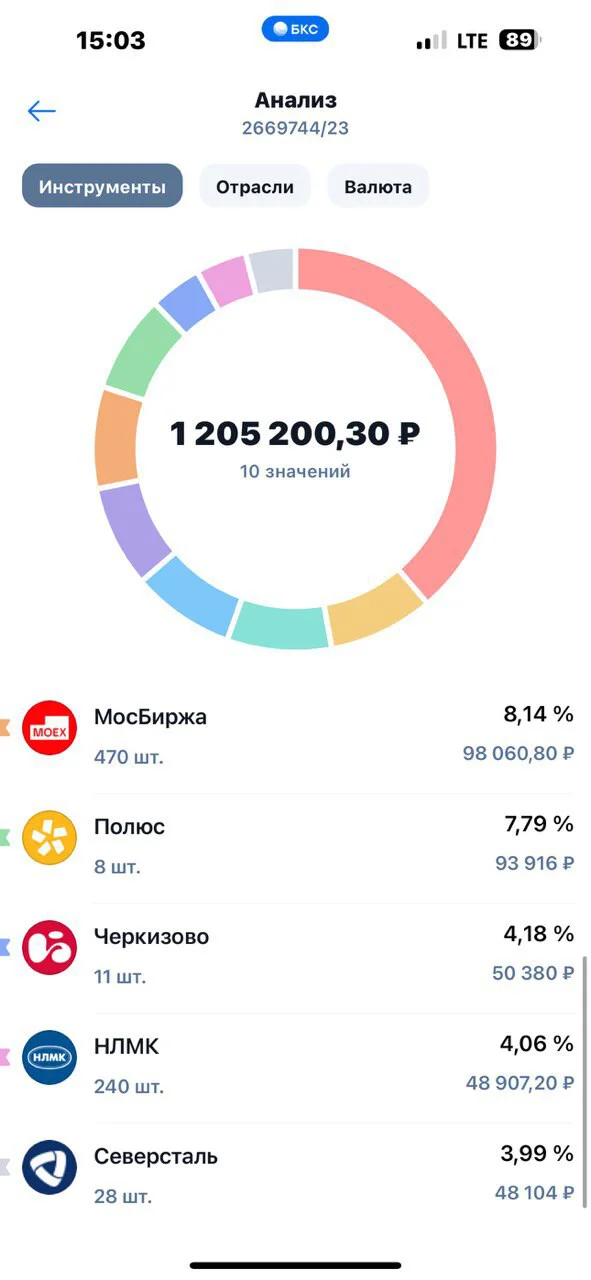Go back using the arrow icon

(x=42, y=111)
